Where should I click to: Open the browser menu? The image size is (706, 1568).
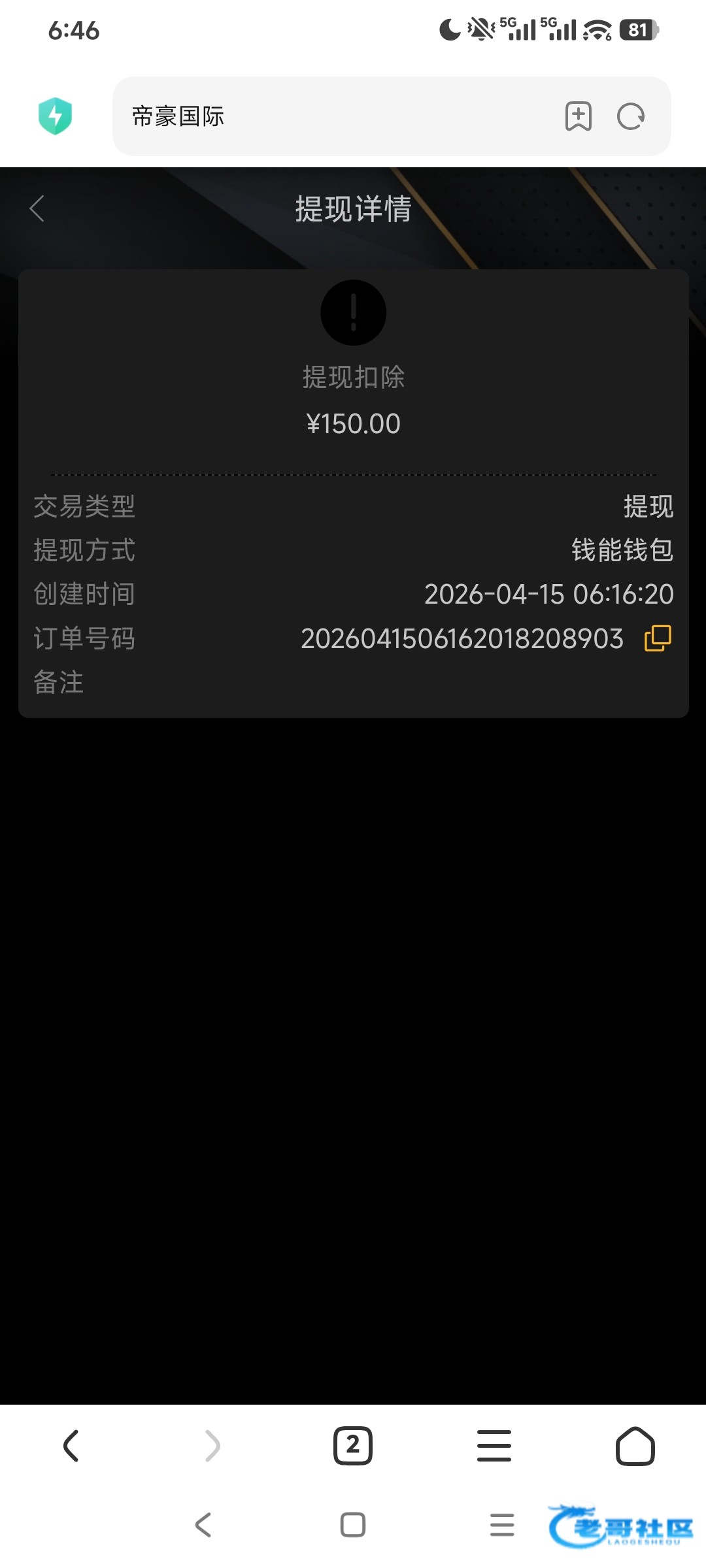click(494, 1445)
